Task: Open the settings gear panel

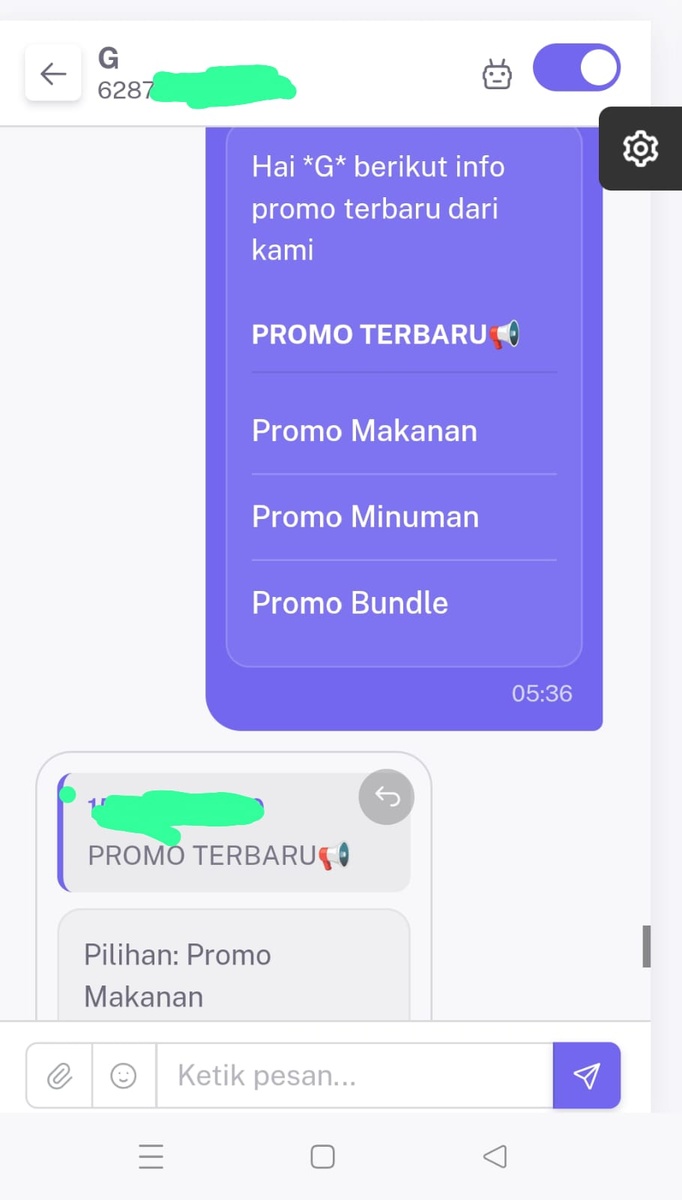Action: point(640,148)
